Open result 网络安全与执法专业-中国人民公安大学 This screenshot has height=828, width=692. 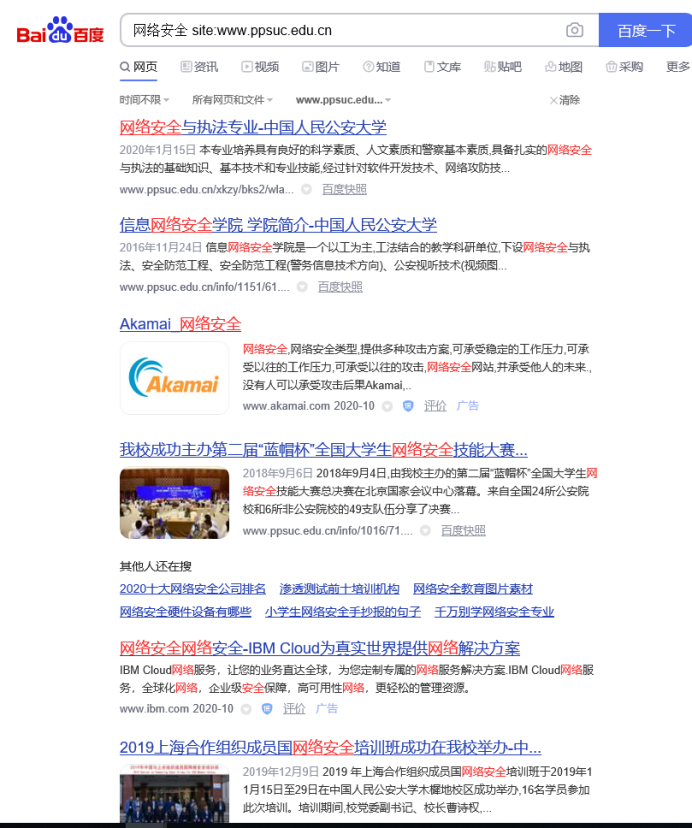[253, 128]
